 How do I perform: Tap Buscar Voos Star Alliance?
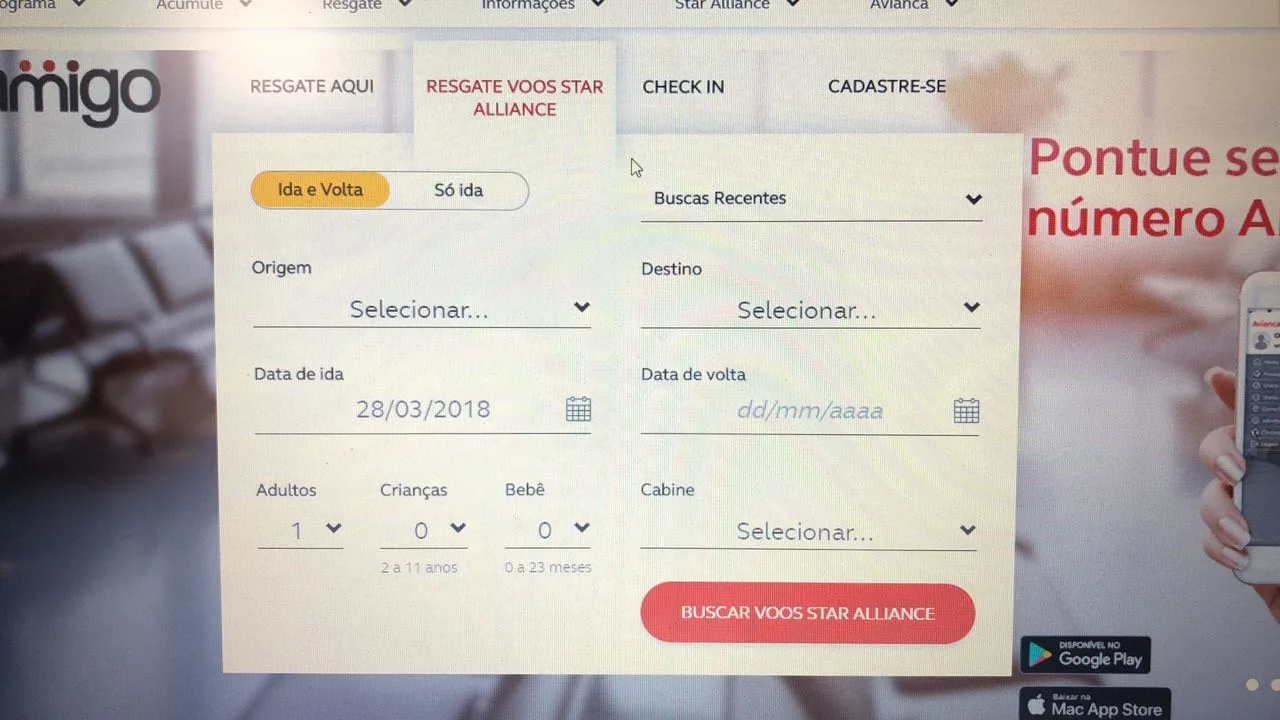[808, 613]
